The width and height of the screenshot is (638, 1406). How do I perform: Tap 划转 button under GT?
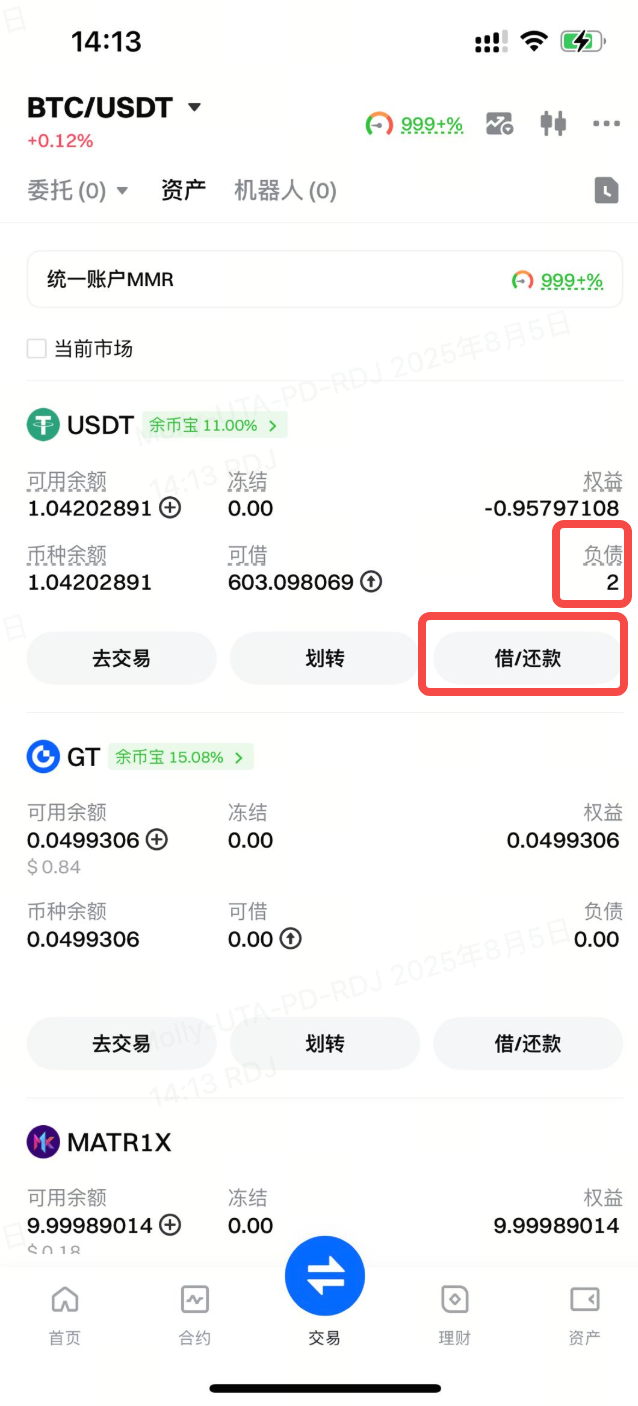tap(325, 1044)
